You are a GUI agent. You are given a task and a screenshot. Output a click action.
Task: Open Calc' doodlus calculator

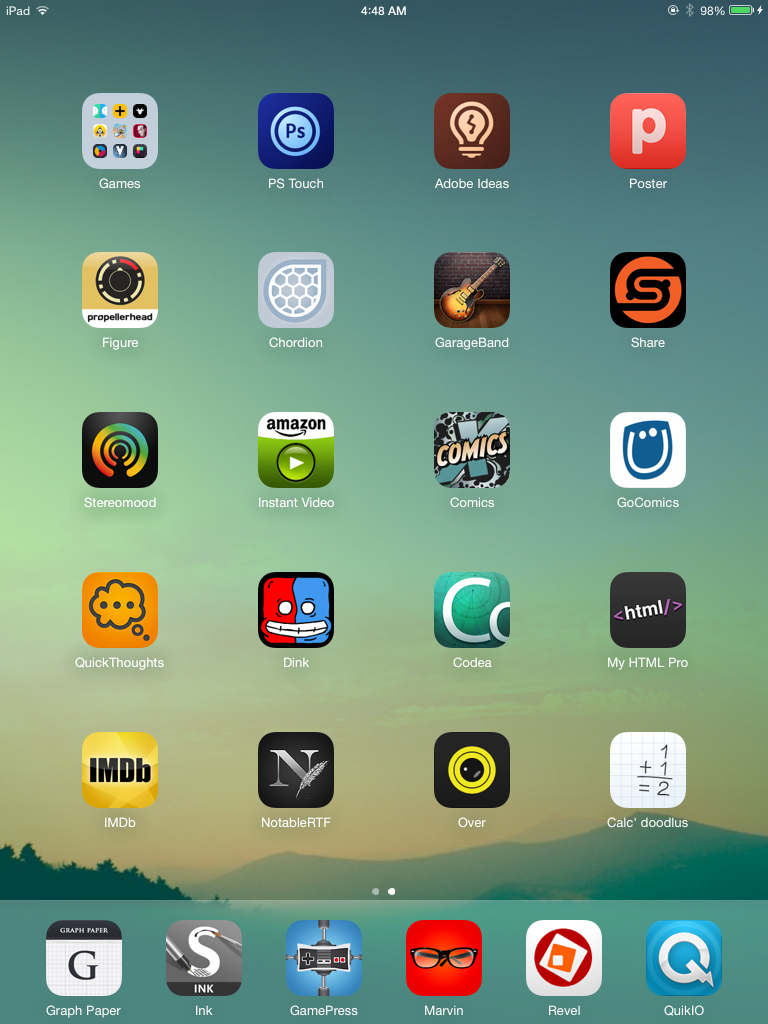(x=648, y=770)
